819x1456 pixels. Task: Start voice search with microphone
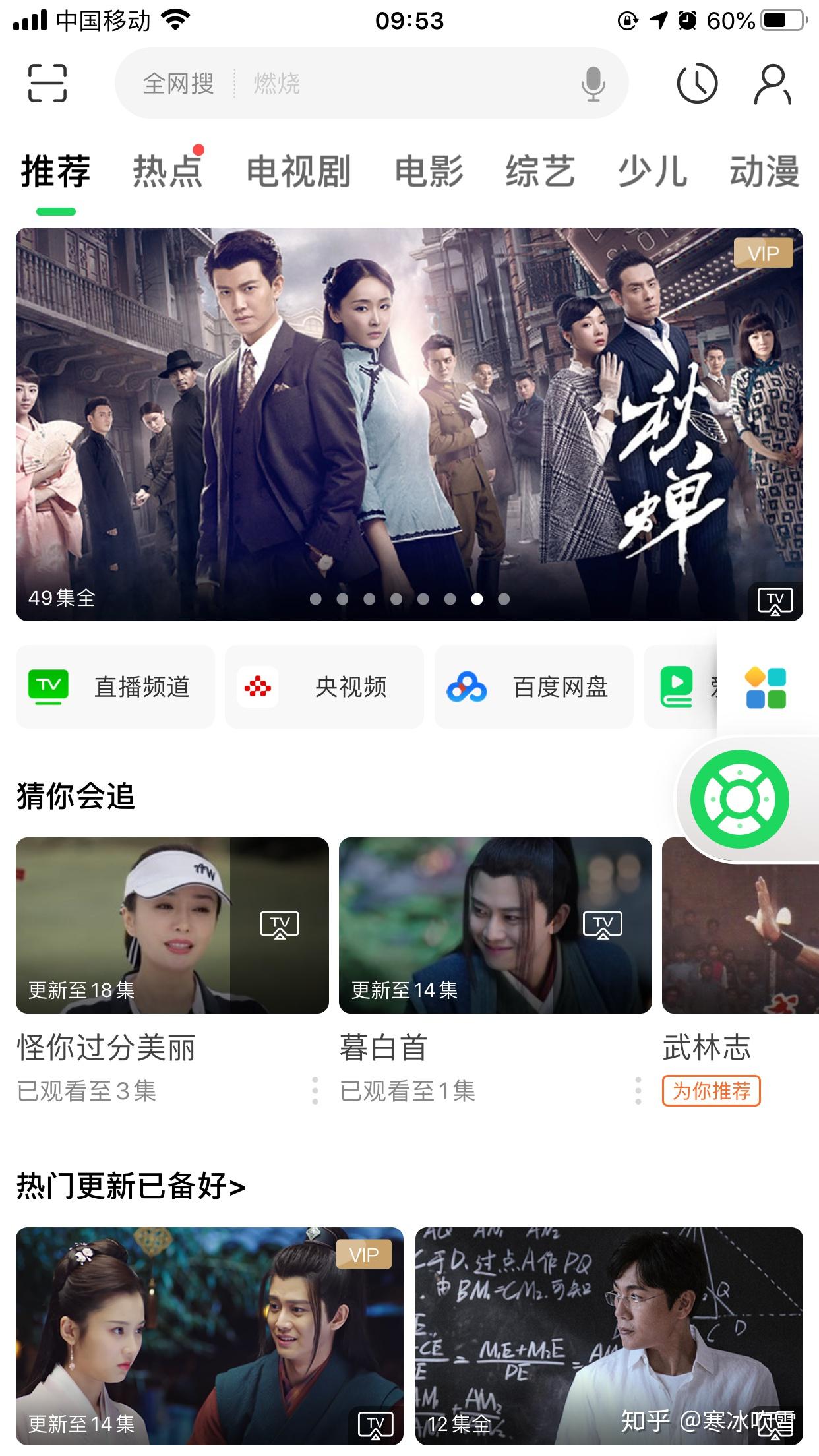coord(593,83)
